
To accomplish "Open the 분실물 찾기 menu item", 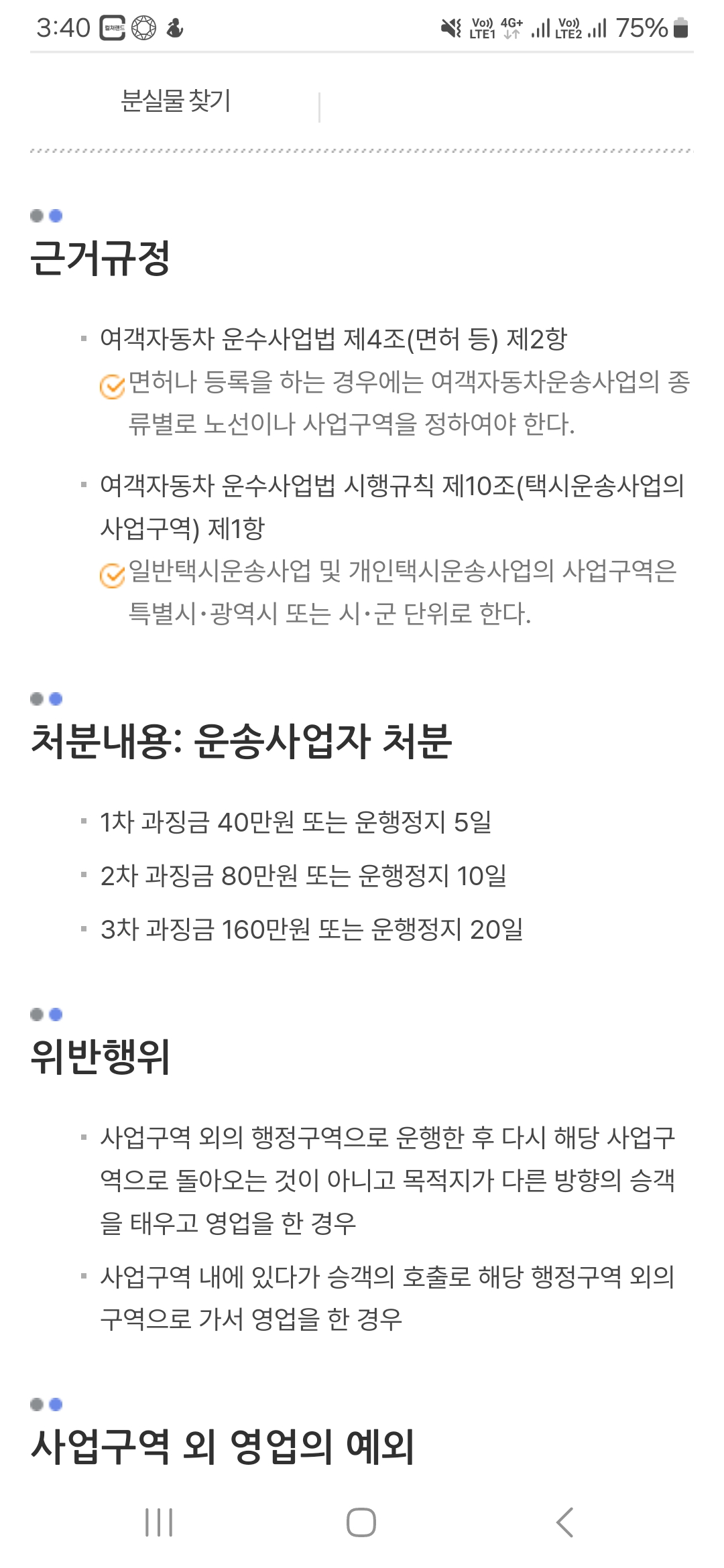I will (176, 101).
